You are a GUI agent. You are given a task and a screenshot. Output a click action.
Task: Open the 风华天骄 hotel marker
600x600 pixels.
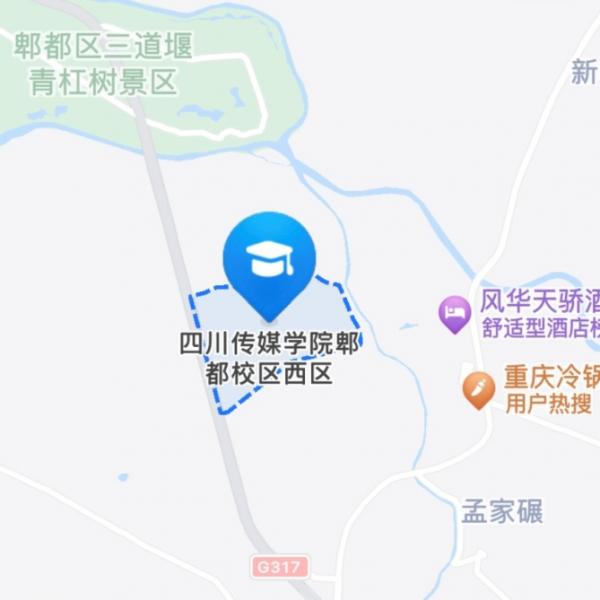tap(456, 313)
